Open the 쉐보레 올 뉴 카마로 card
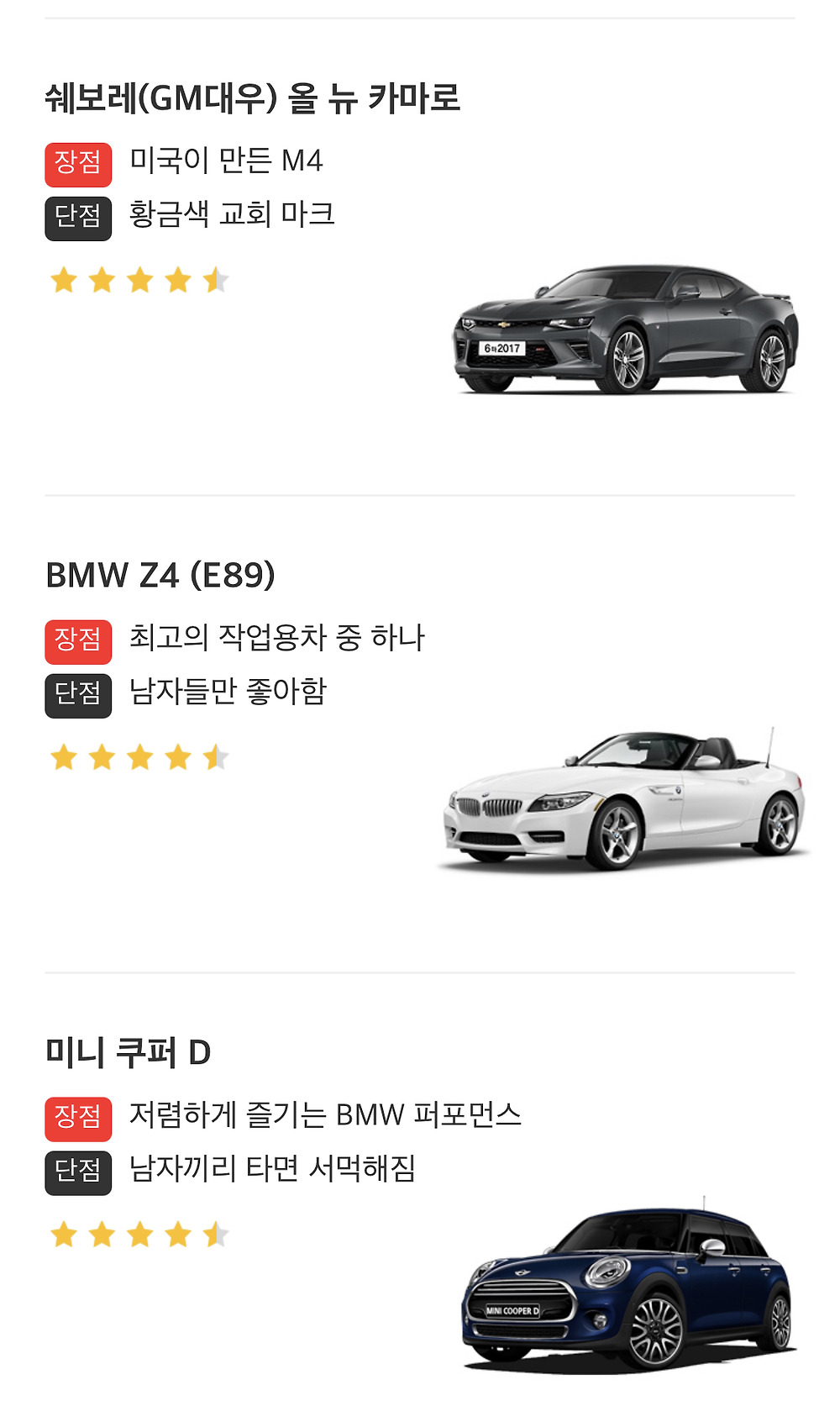Image resolution: width=840 pixels, height=1422 pixels. (x=252, y=99)
